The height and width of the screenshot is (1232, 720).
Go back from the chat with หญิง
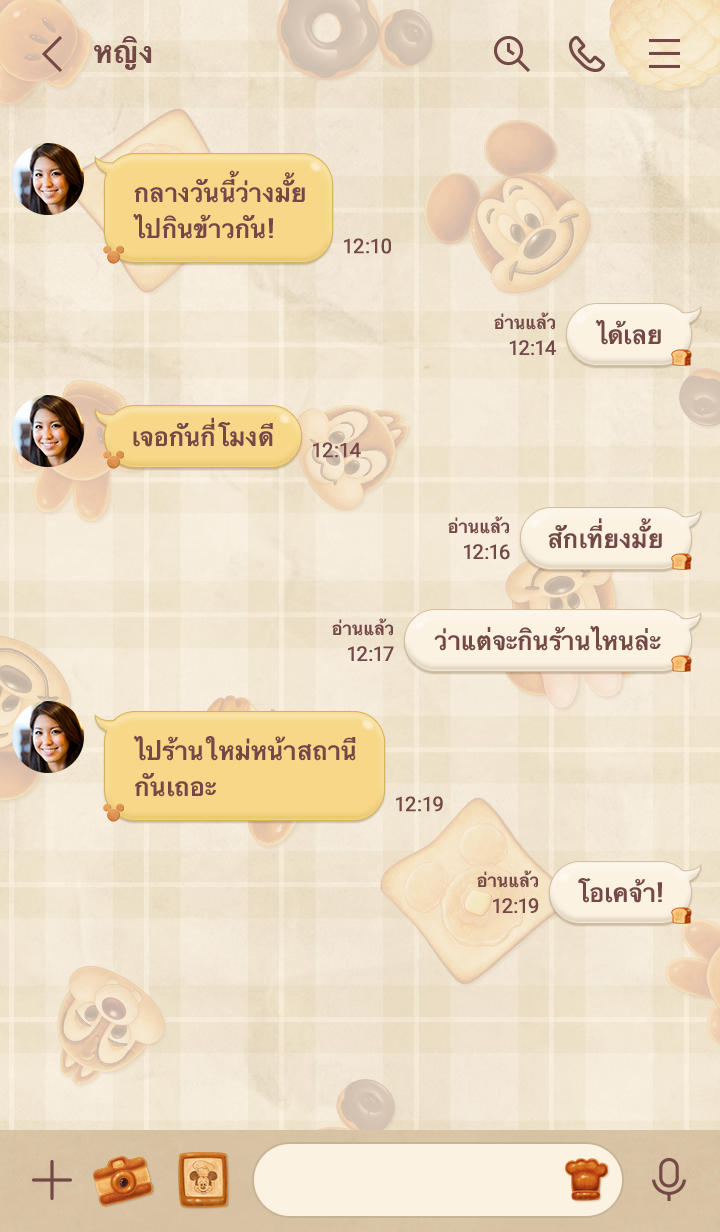click(50, 54)
